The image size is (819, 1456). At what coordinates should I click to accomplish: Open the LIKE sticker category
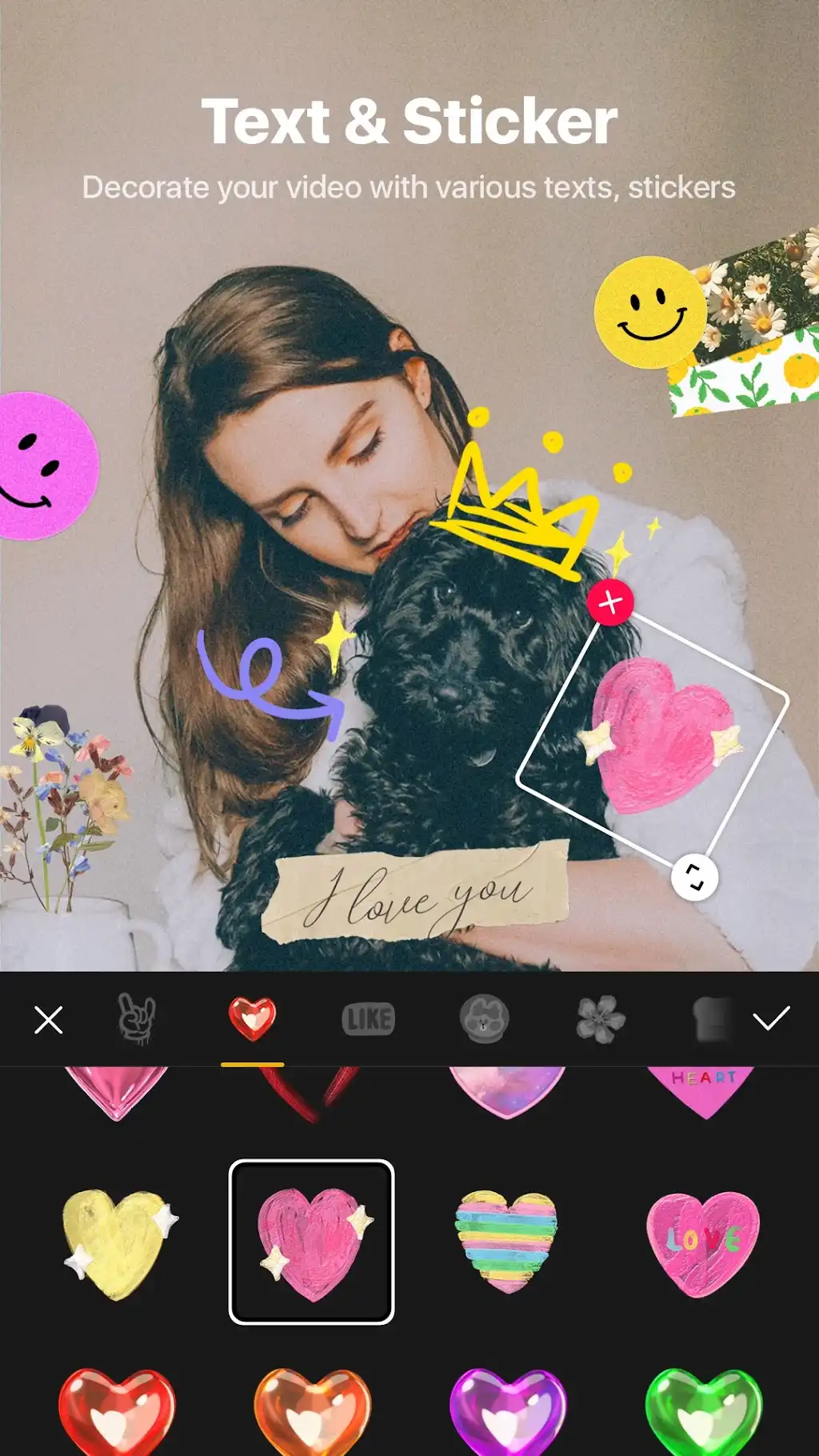(369, 1019)
